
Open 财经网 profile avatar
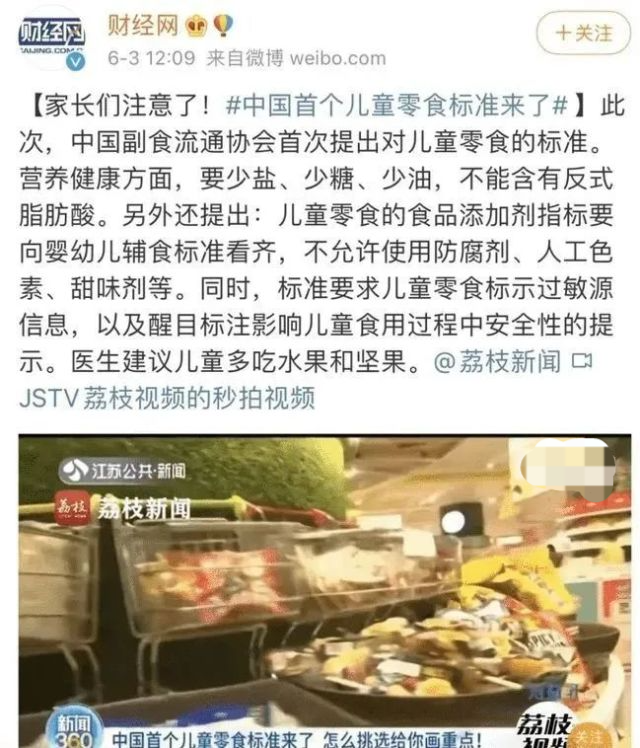point(52,38)
